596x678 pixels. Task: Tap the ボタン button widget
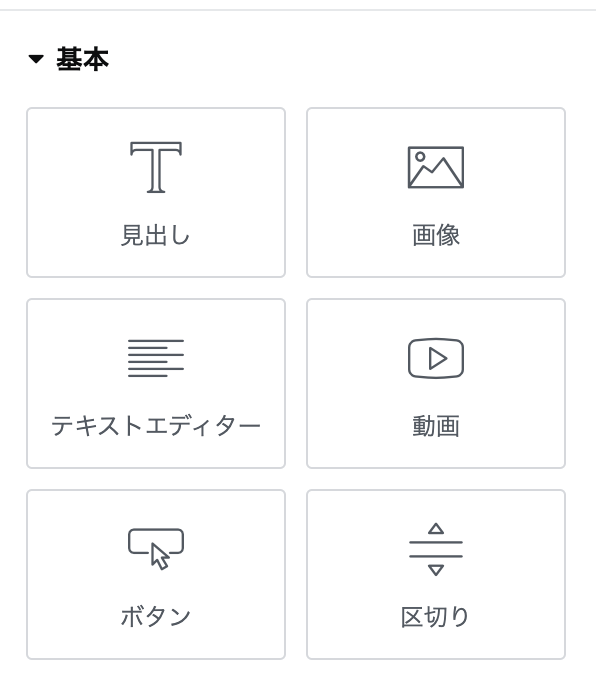[156, 575]
